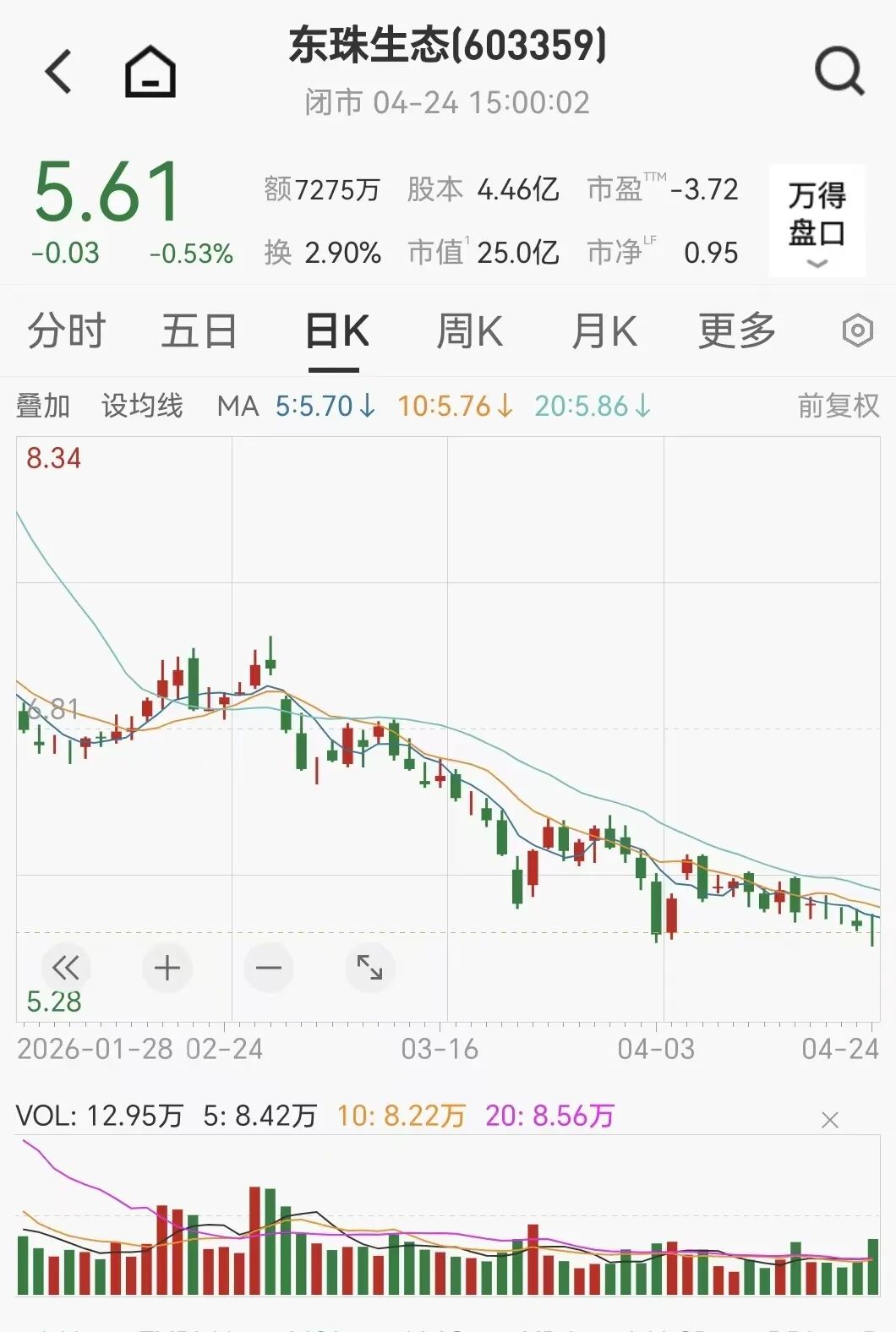
Task: Switch to the 分时 tab
Action: tap(68, 331)
